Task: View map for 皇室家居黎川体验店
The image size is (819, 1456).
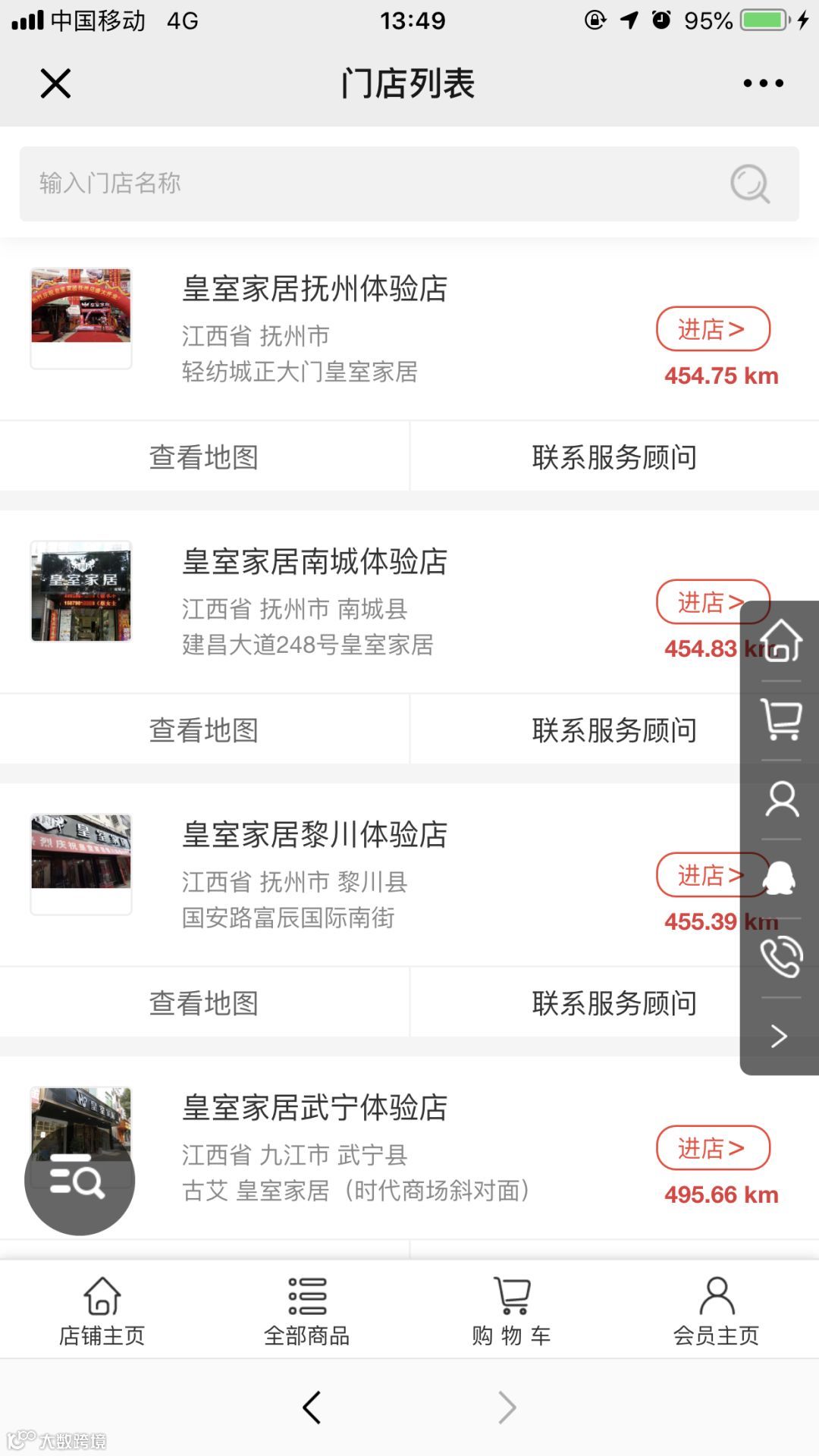Action: 204,1003
